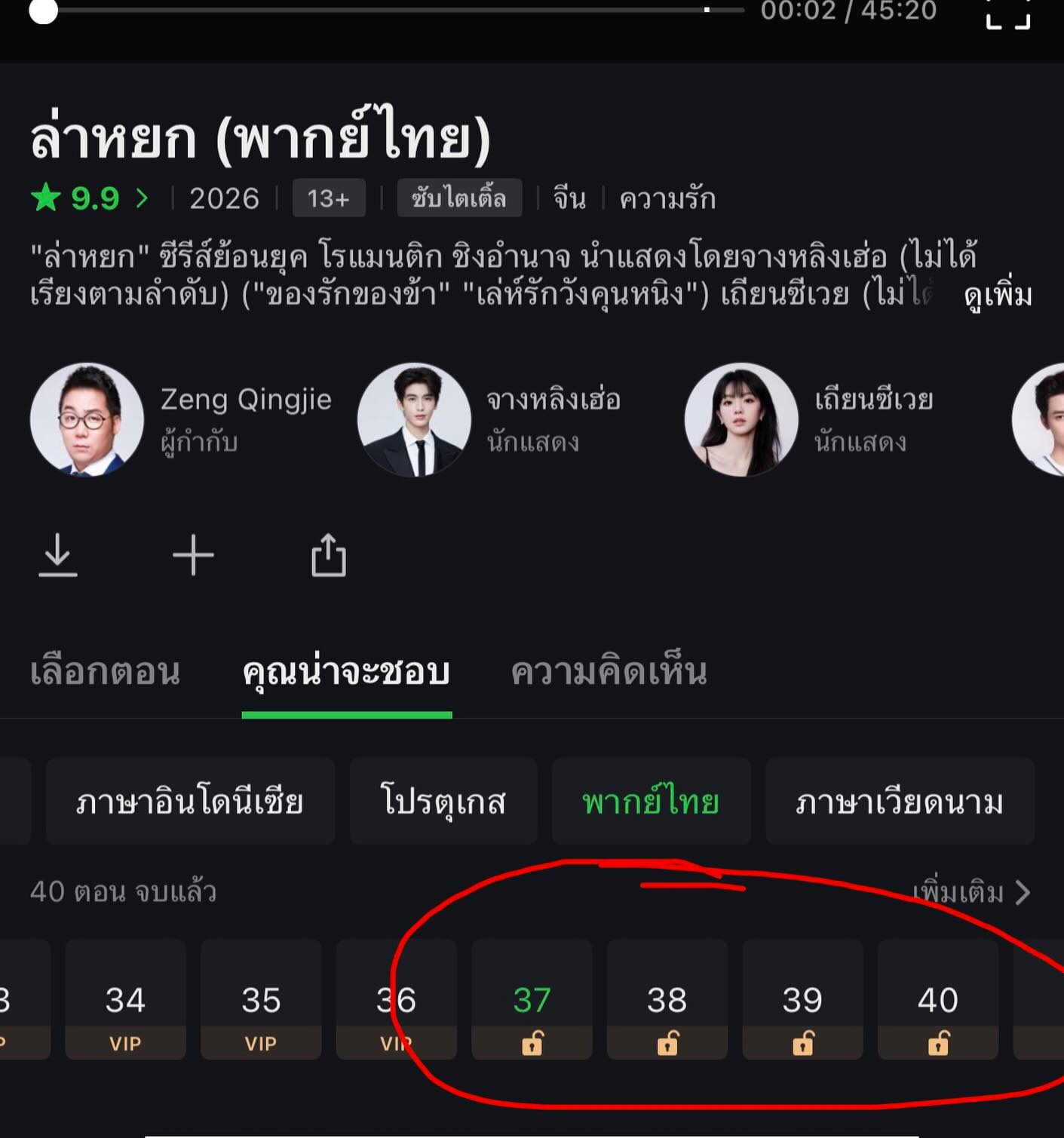This screenshot has width=1064, height=1138.
Task: View actress เถียนซีเวย's profile
Action: click(741, 419)
